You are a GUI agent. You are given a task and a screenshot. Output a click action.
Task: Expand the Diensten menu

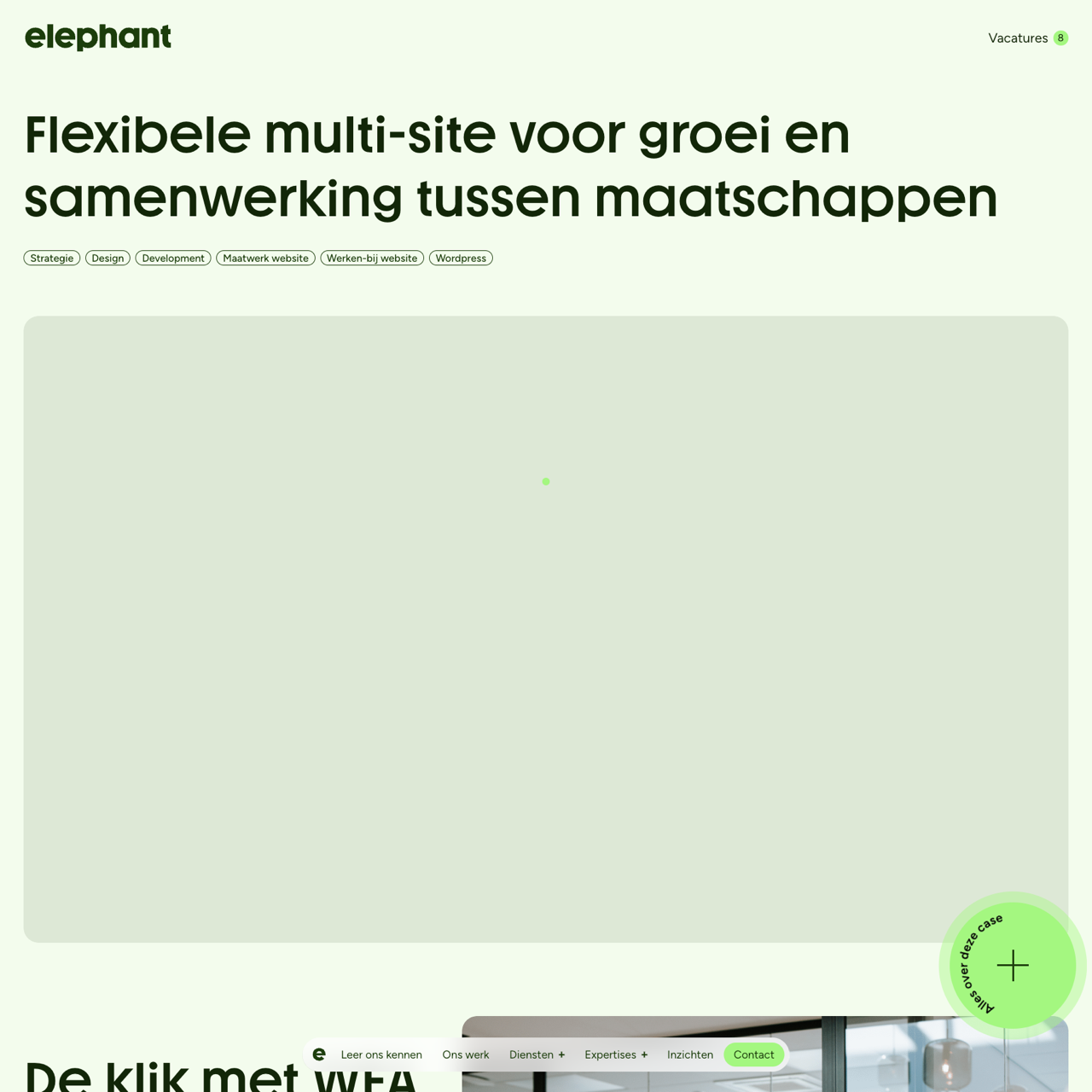point(537,1054)
